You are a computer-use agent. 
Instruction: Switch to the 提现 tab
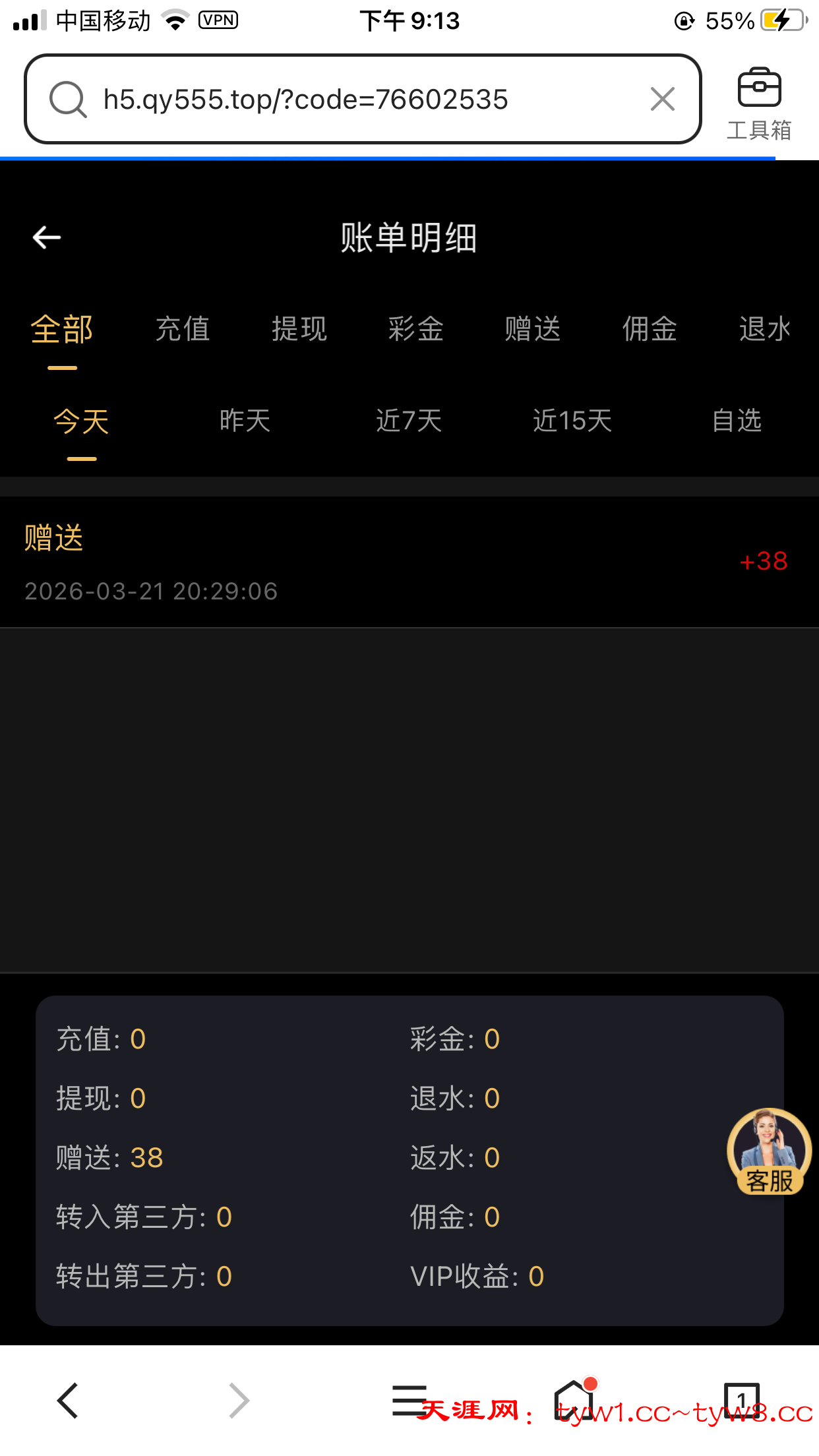pyautogui.click(x=299, y=329)
